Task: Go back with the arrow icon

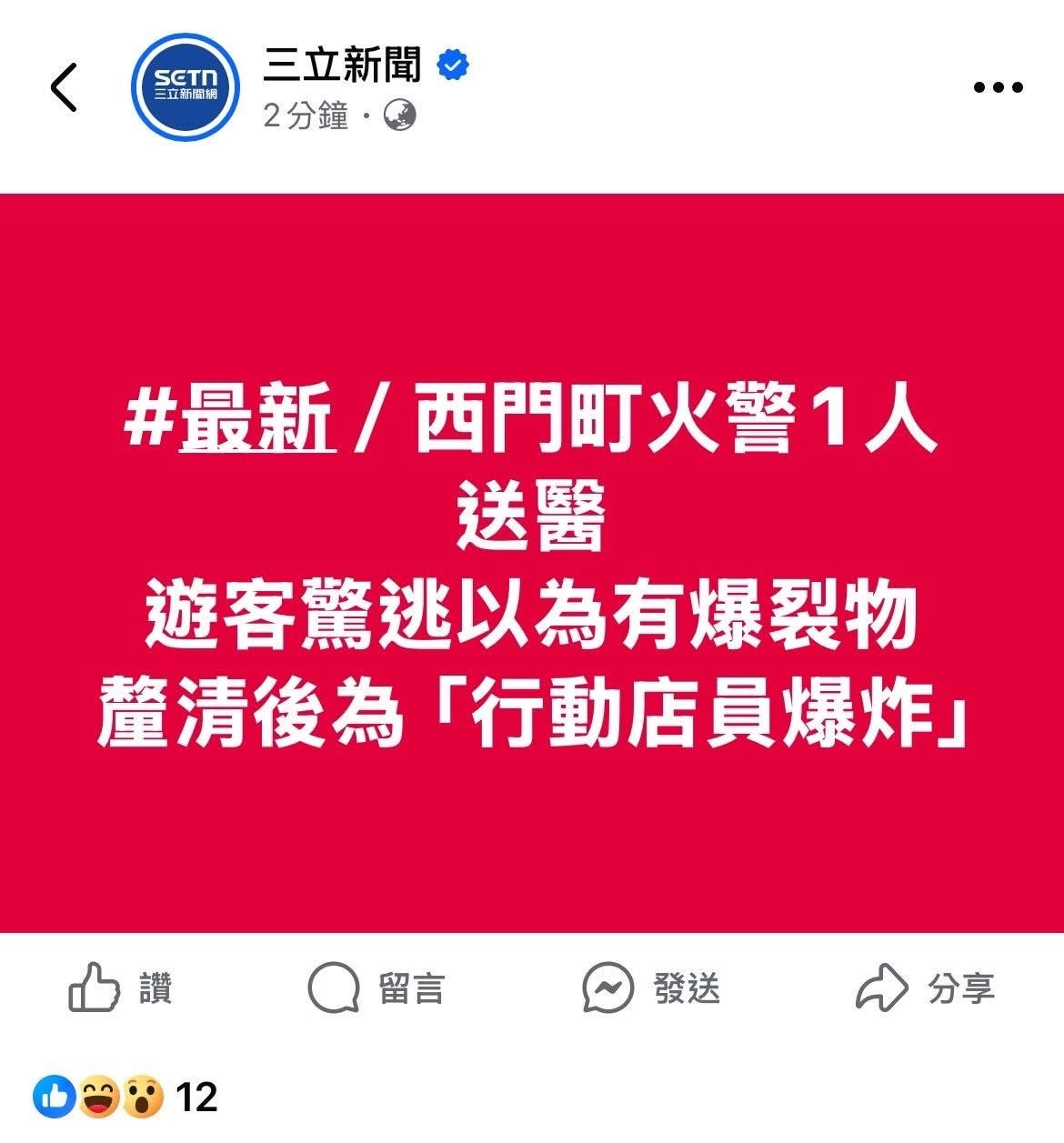Action: click(x=64, y=87)
